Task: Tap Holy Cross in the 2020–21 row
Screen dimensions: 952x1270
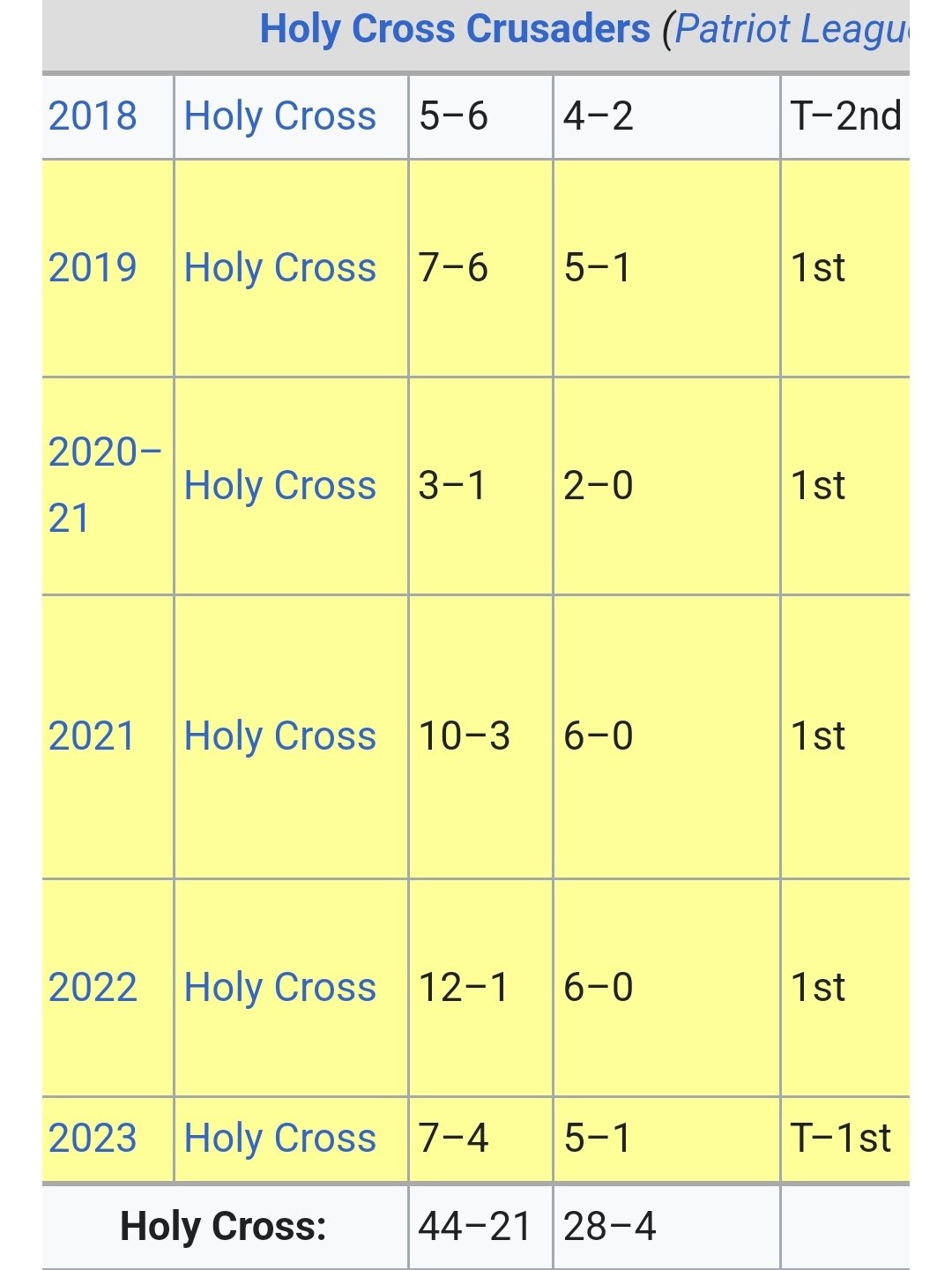Action: [x=280, y=486]
